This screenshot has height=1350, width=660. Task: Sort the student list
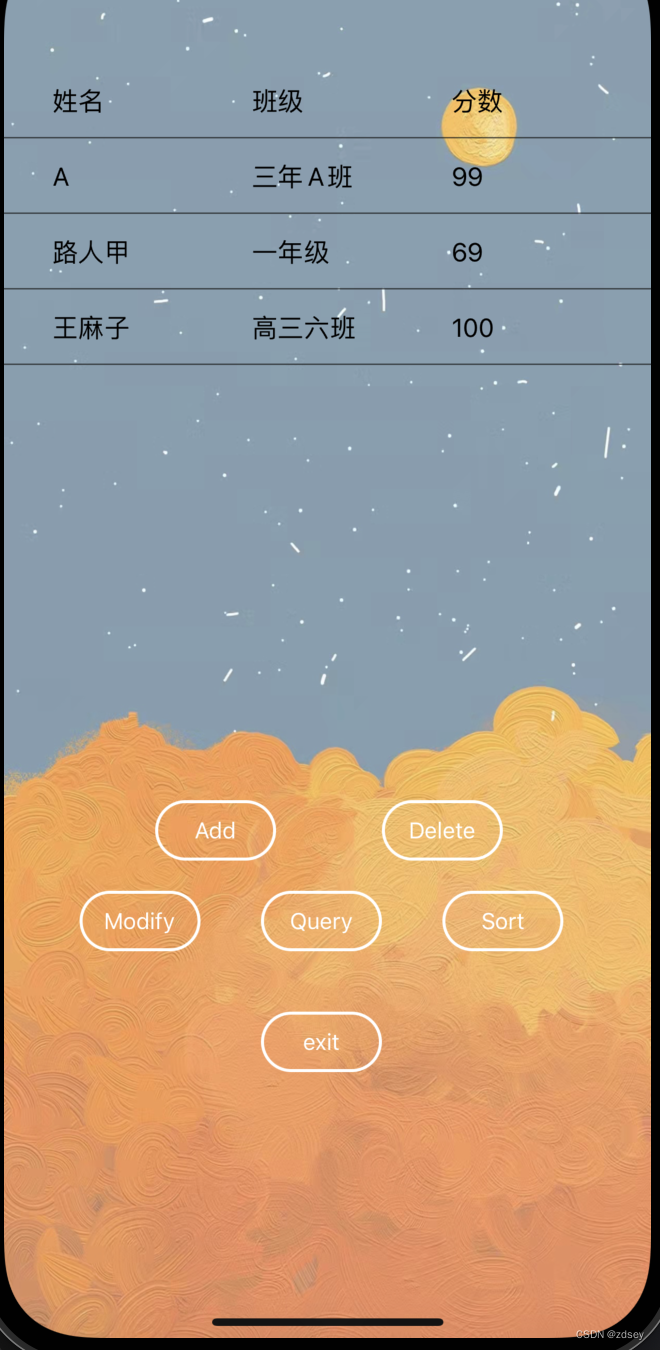(502, 921)
